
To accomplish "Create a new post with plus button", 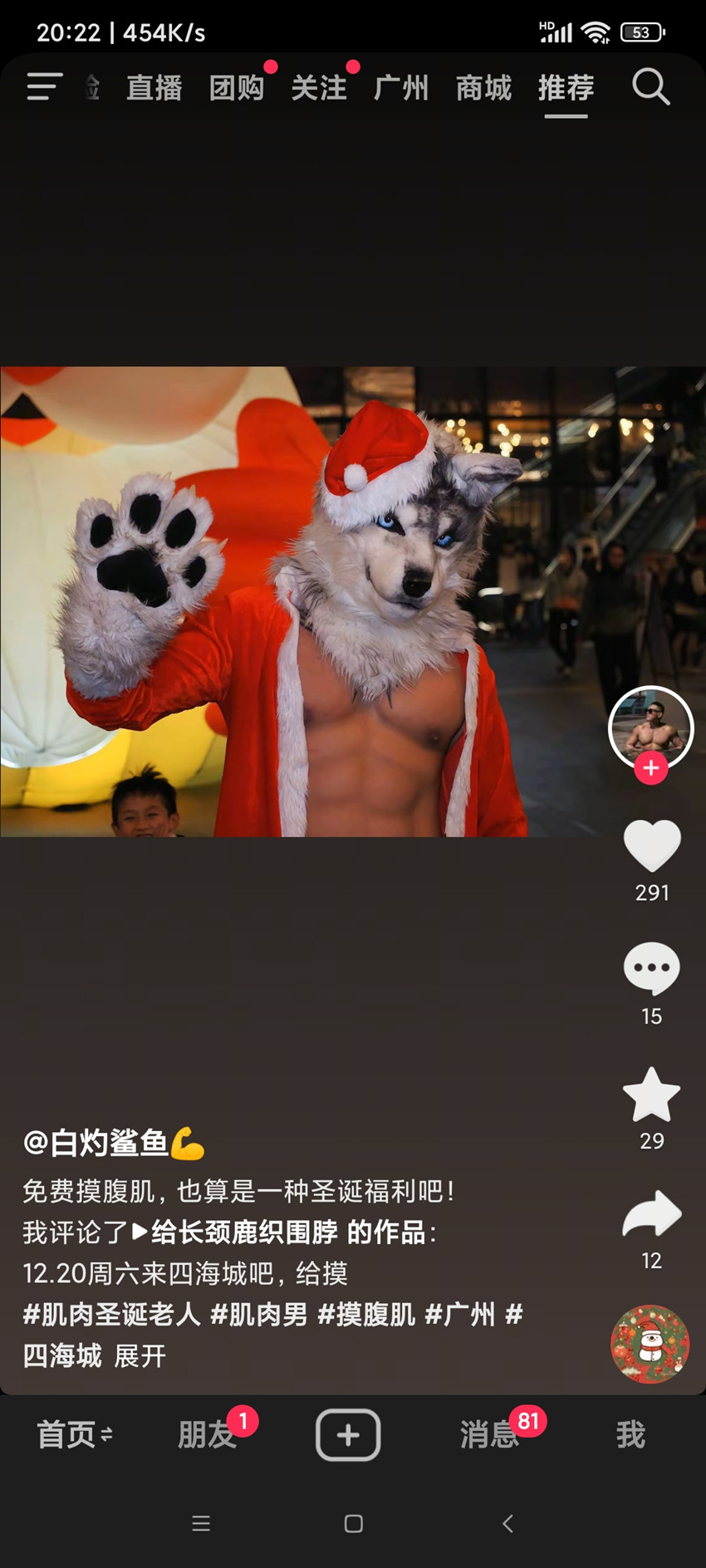I will pyautogui.click(x=348, y=1434).
